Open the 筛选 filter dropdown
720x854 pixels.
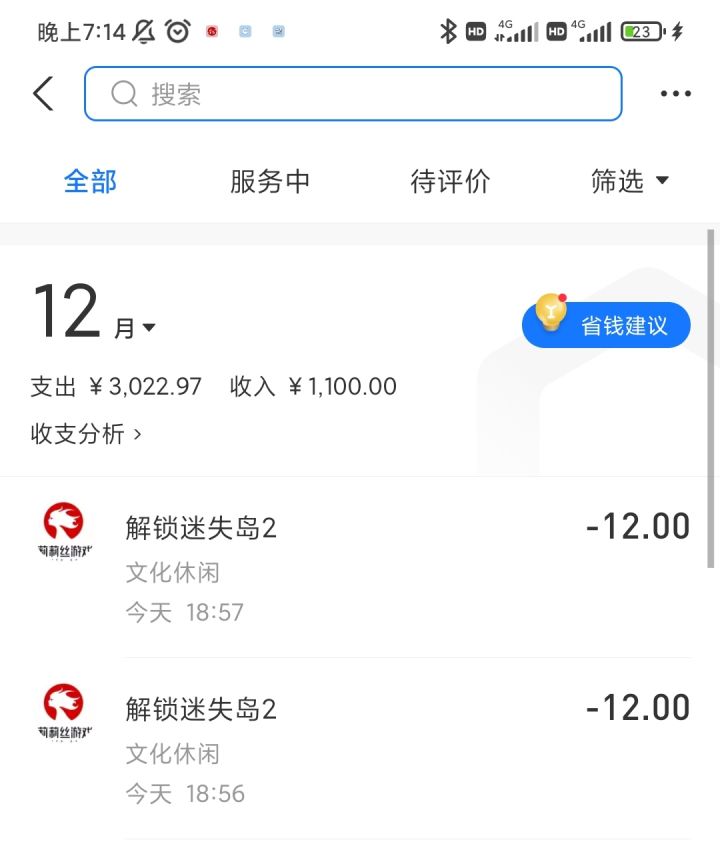tap(629, 180)
